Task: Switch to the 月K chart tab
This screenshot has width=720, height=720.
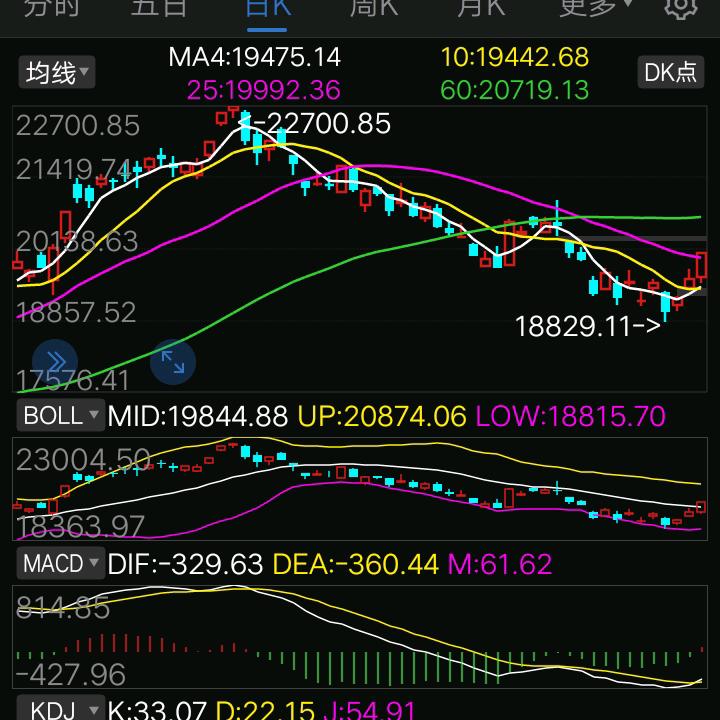Action: click(481, 8)
